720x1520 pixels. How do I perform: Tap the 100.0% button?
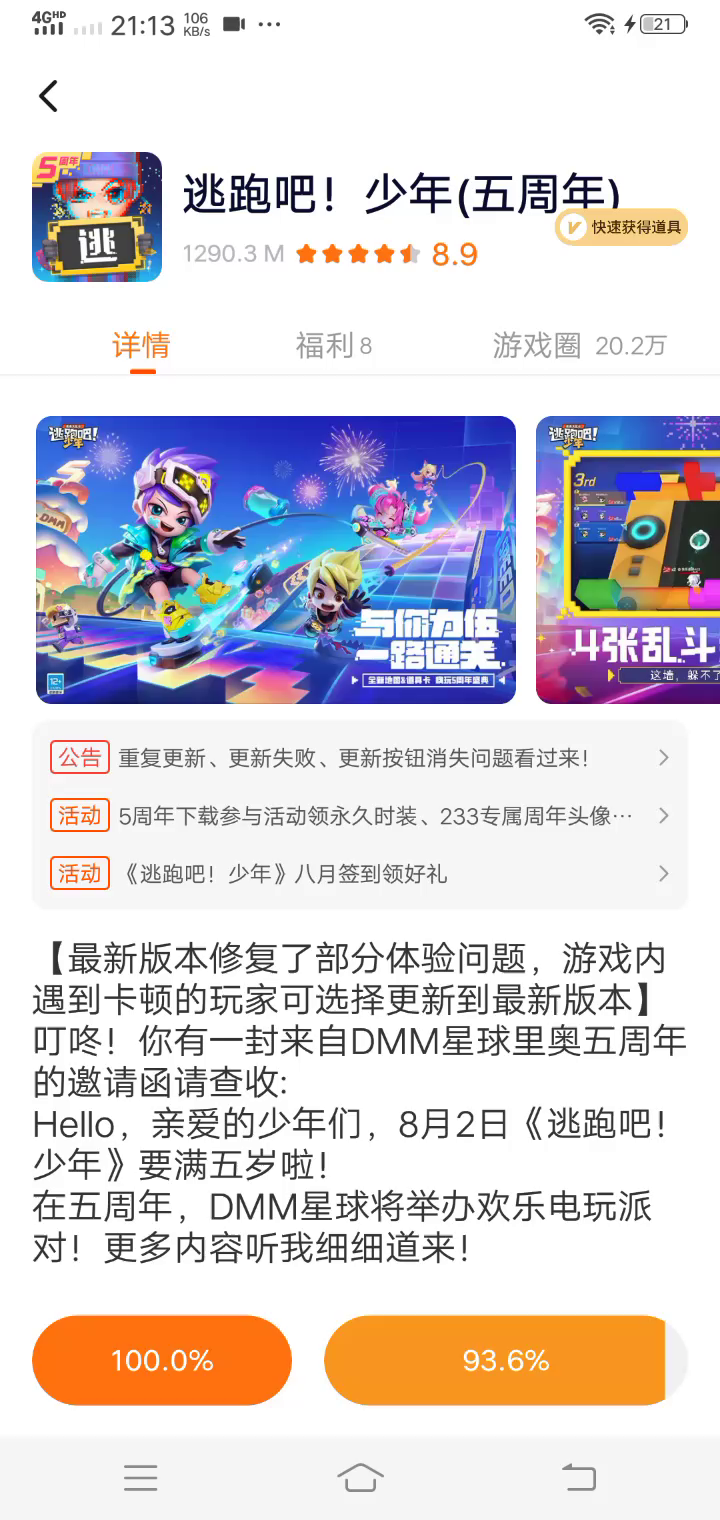162,1360
